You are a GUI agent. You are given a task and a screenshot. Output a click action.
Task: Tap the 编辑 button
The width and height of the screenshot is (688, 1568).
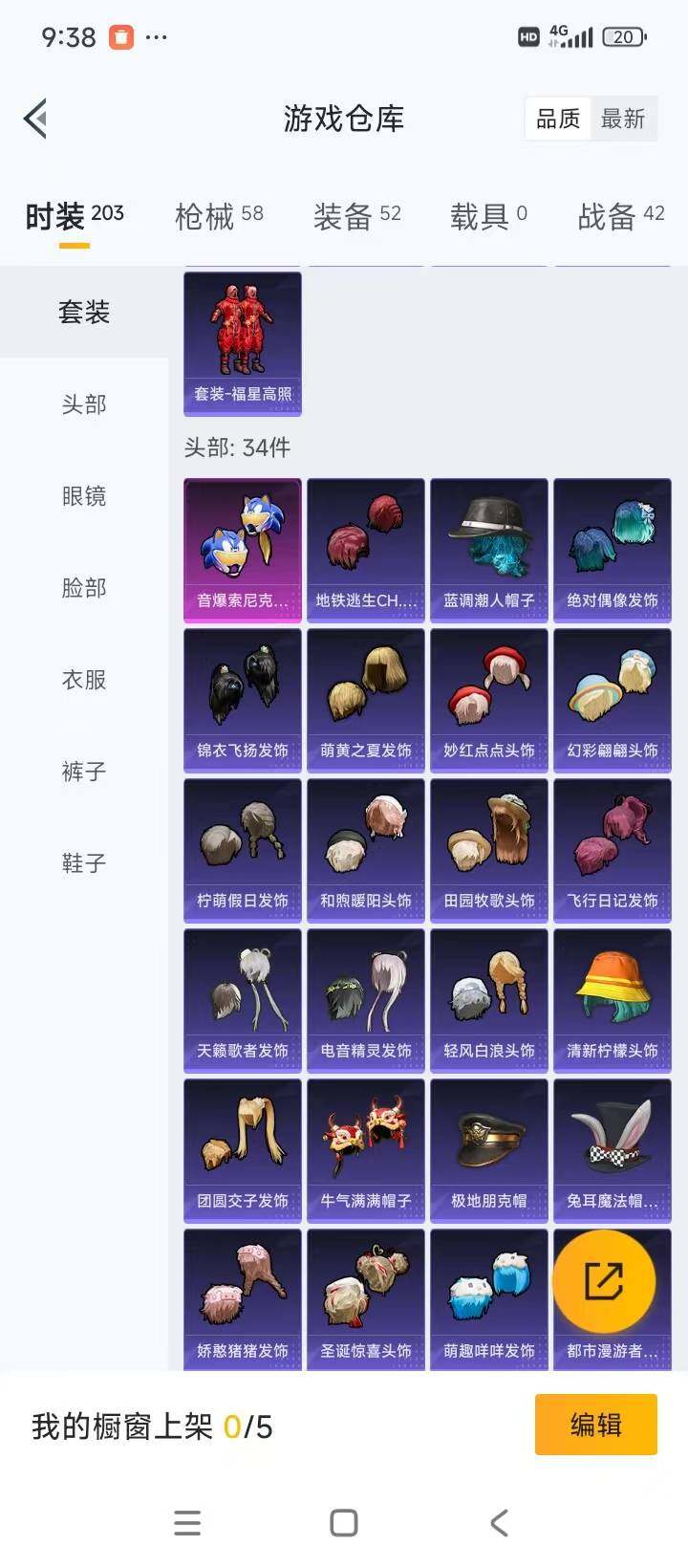pyautogui.click(x=595, y=1425)
